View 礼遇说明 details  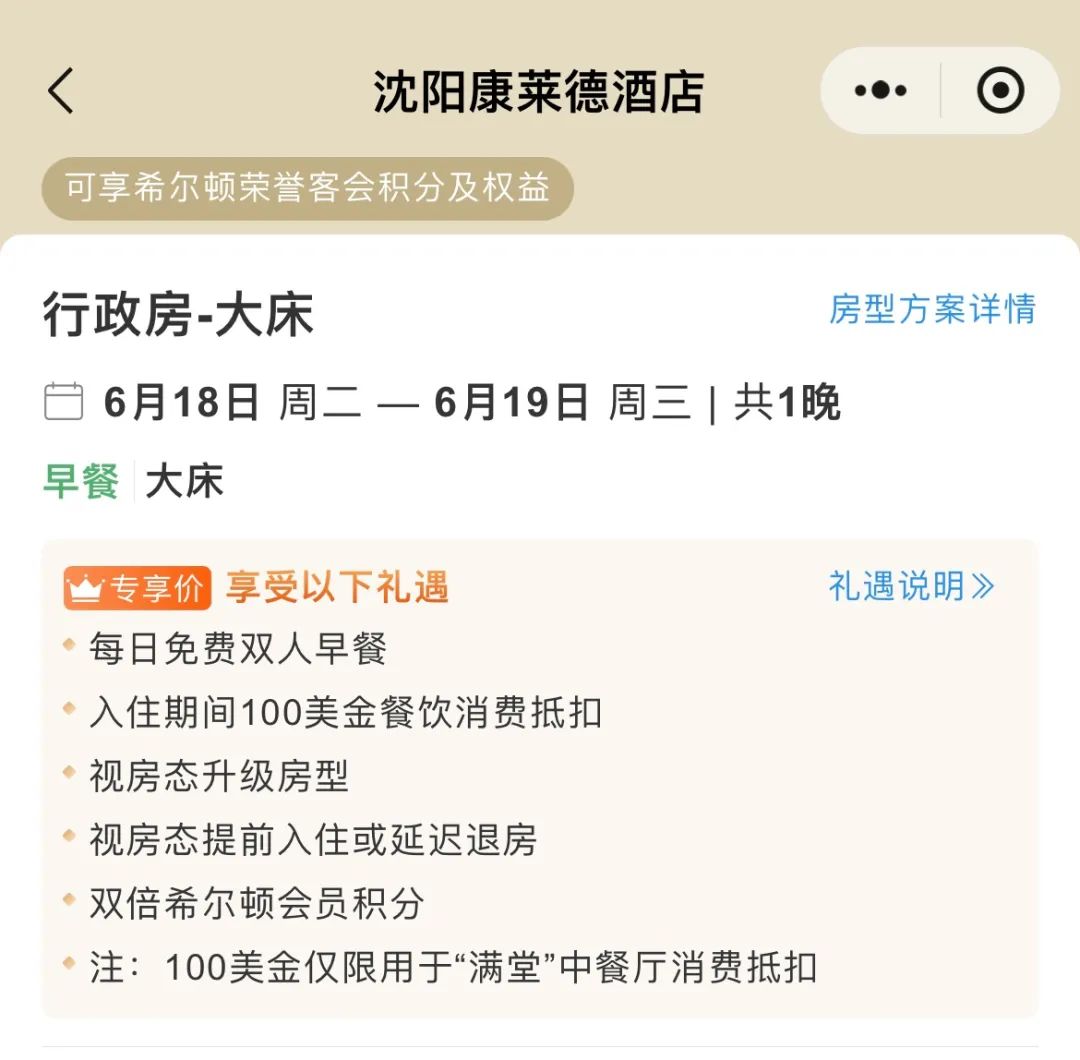pos(911,586)
